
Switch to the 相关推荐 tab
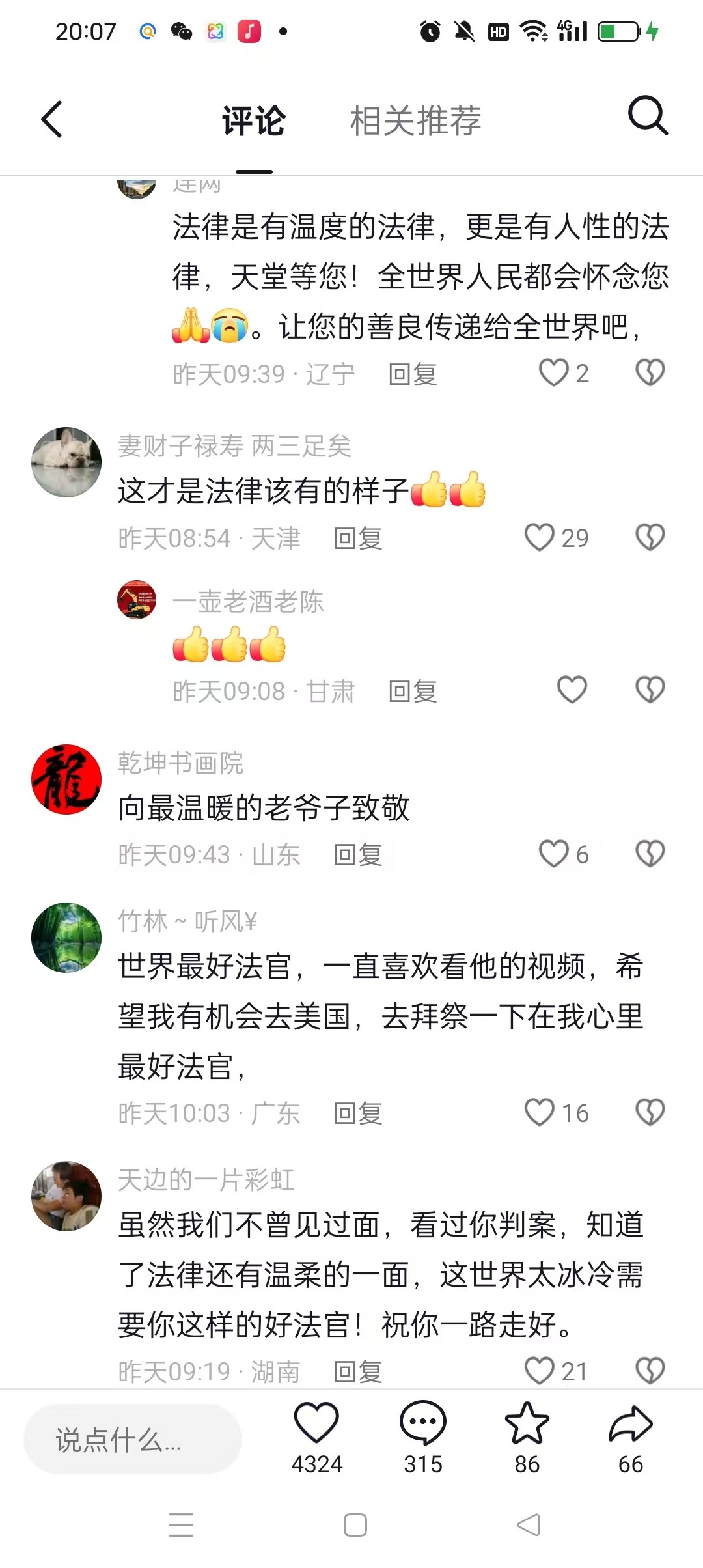coord(415,121)
